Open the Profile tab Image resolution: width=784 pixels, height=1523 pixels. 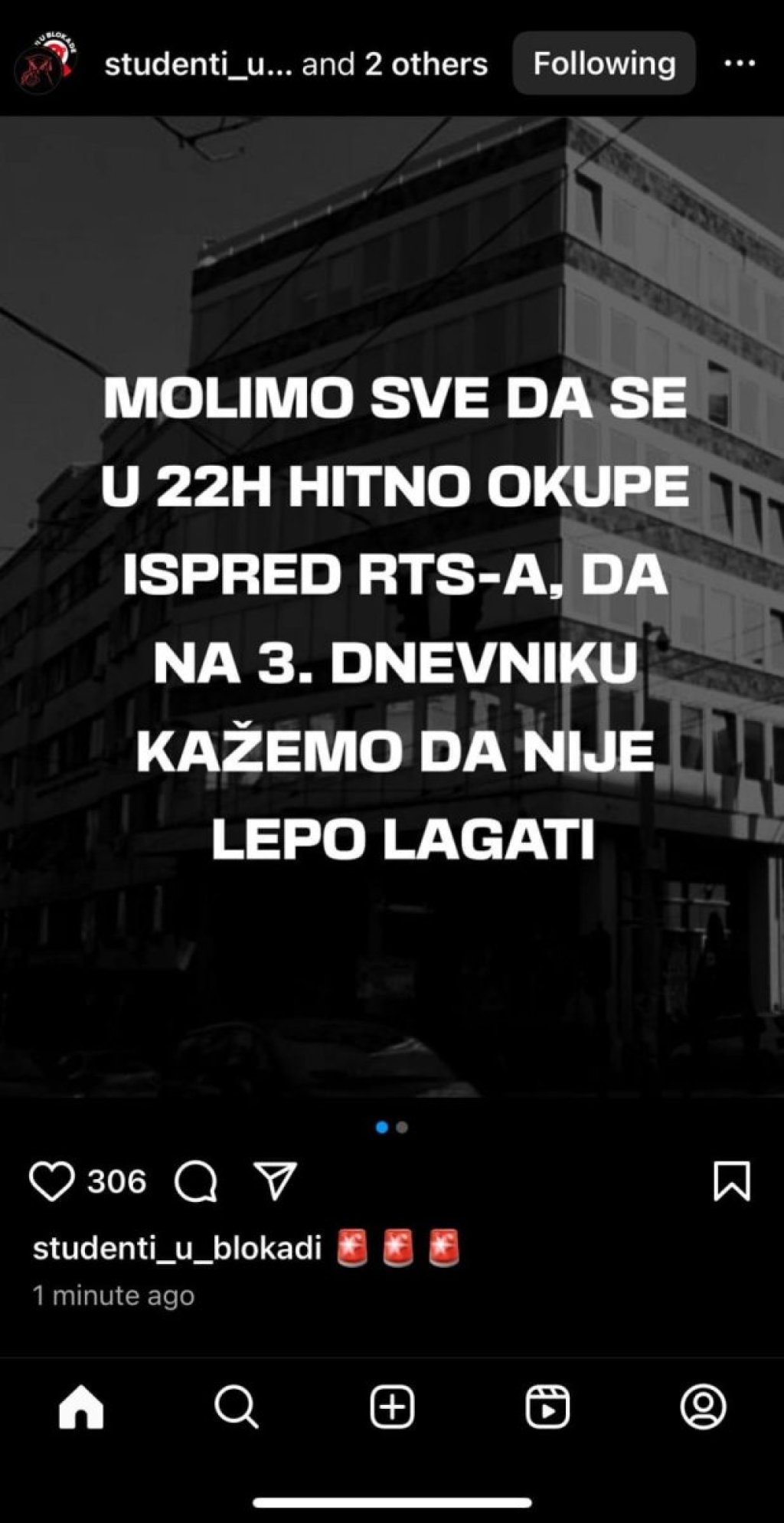tap(703, 1407)
